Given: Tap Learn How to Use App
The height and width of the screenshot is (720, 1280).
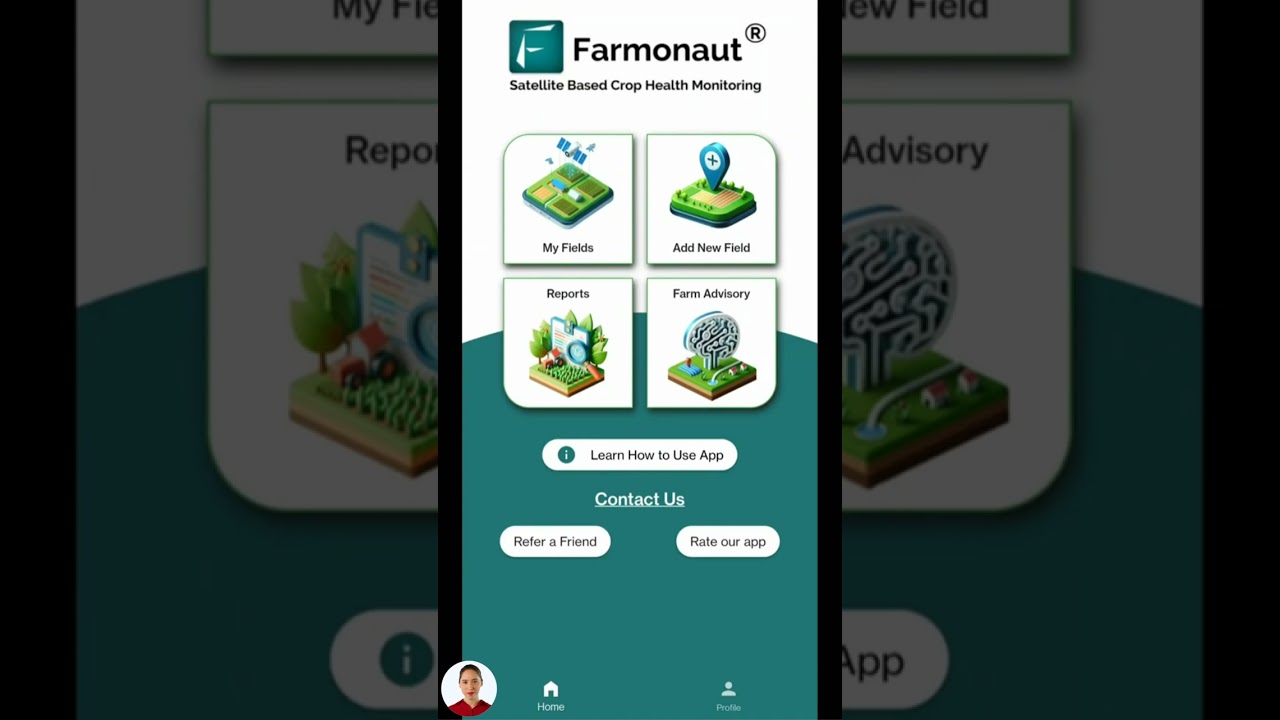Looking at the screenshot, I should click(640, 455).
